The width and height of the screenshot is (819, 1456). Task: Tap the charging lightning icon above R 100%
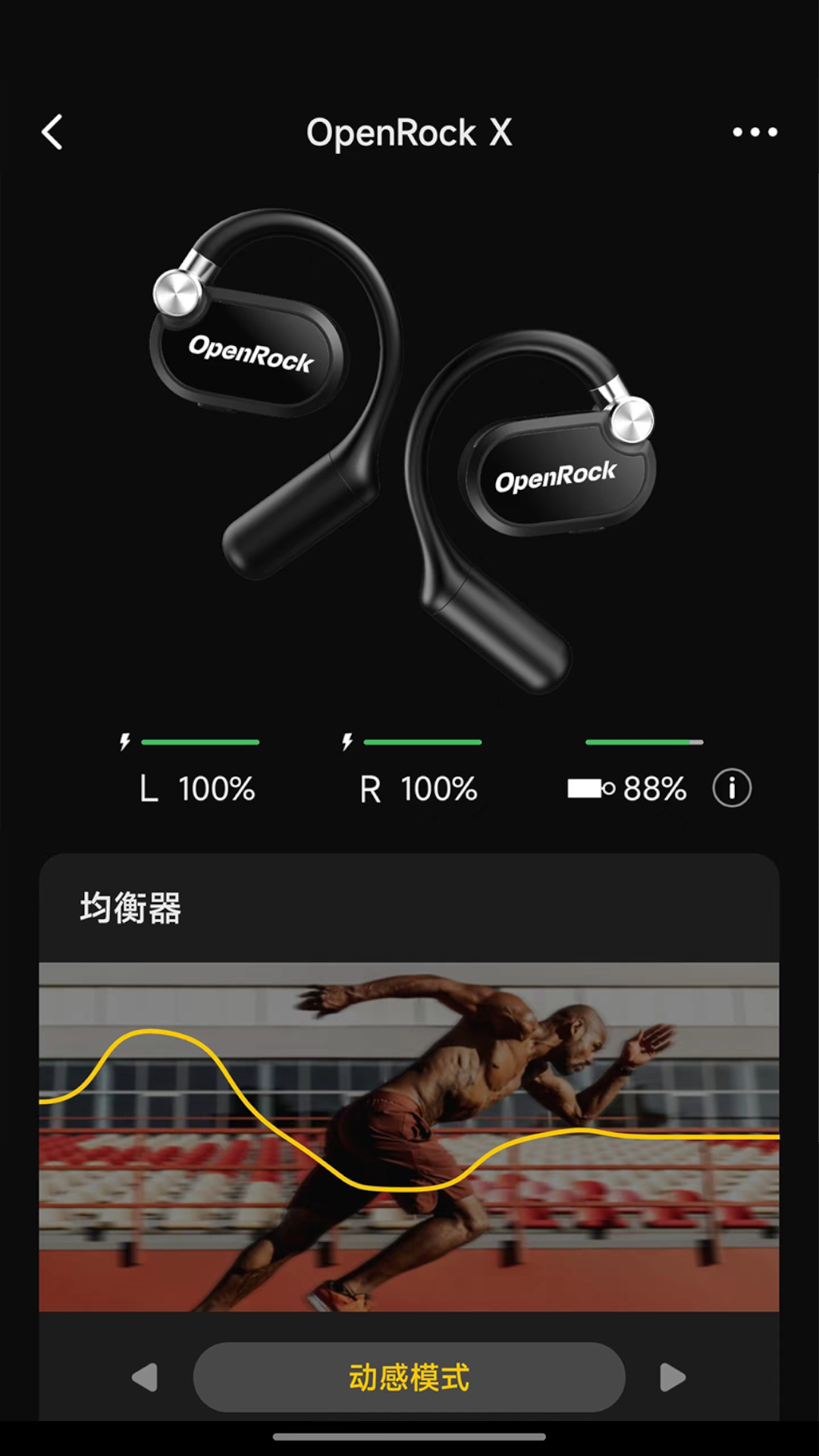pyautogui.click(x=347, y=741)
